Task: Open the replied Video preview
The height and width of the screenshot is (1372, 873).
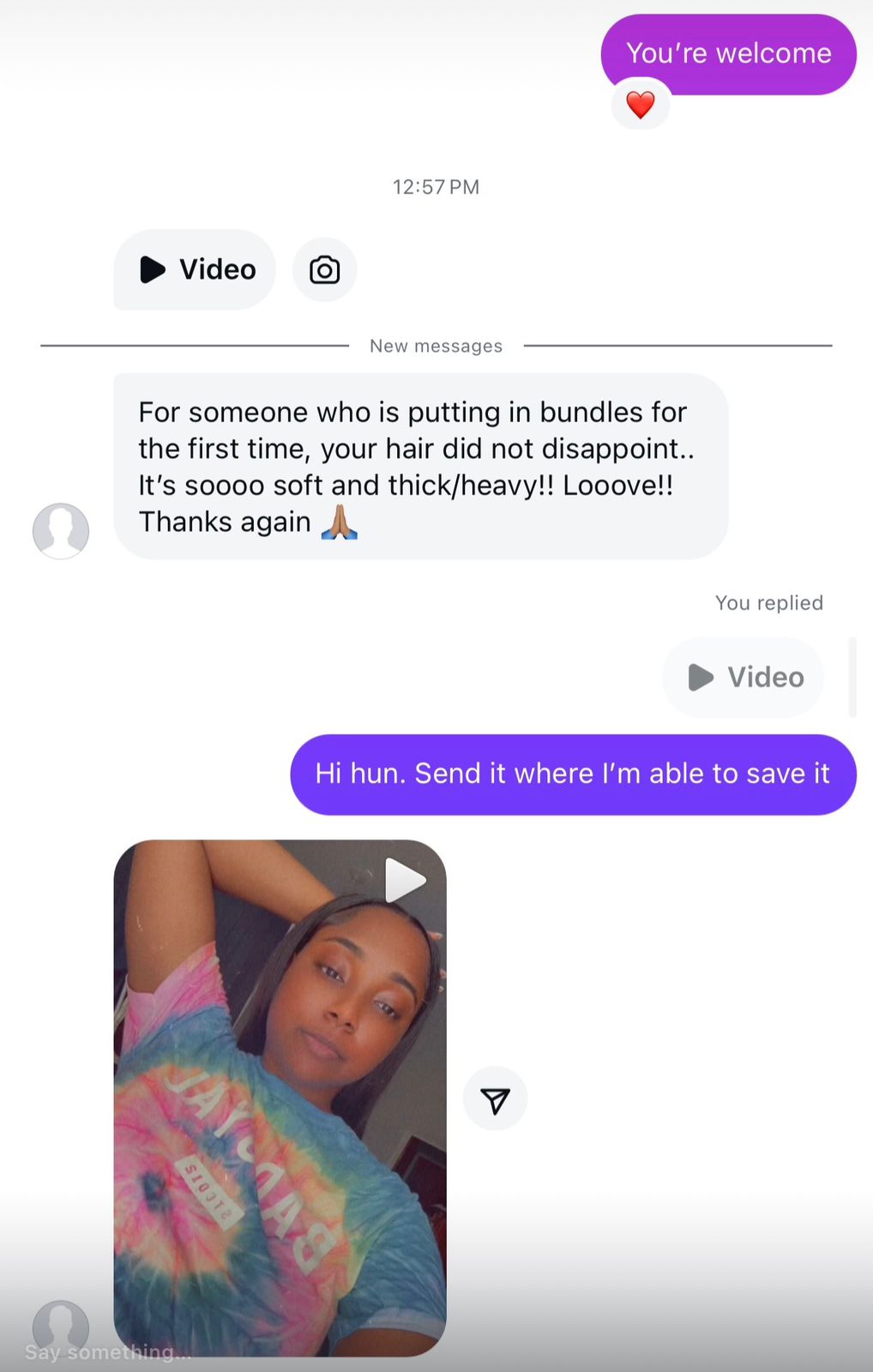Action: tap(743, 677)
